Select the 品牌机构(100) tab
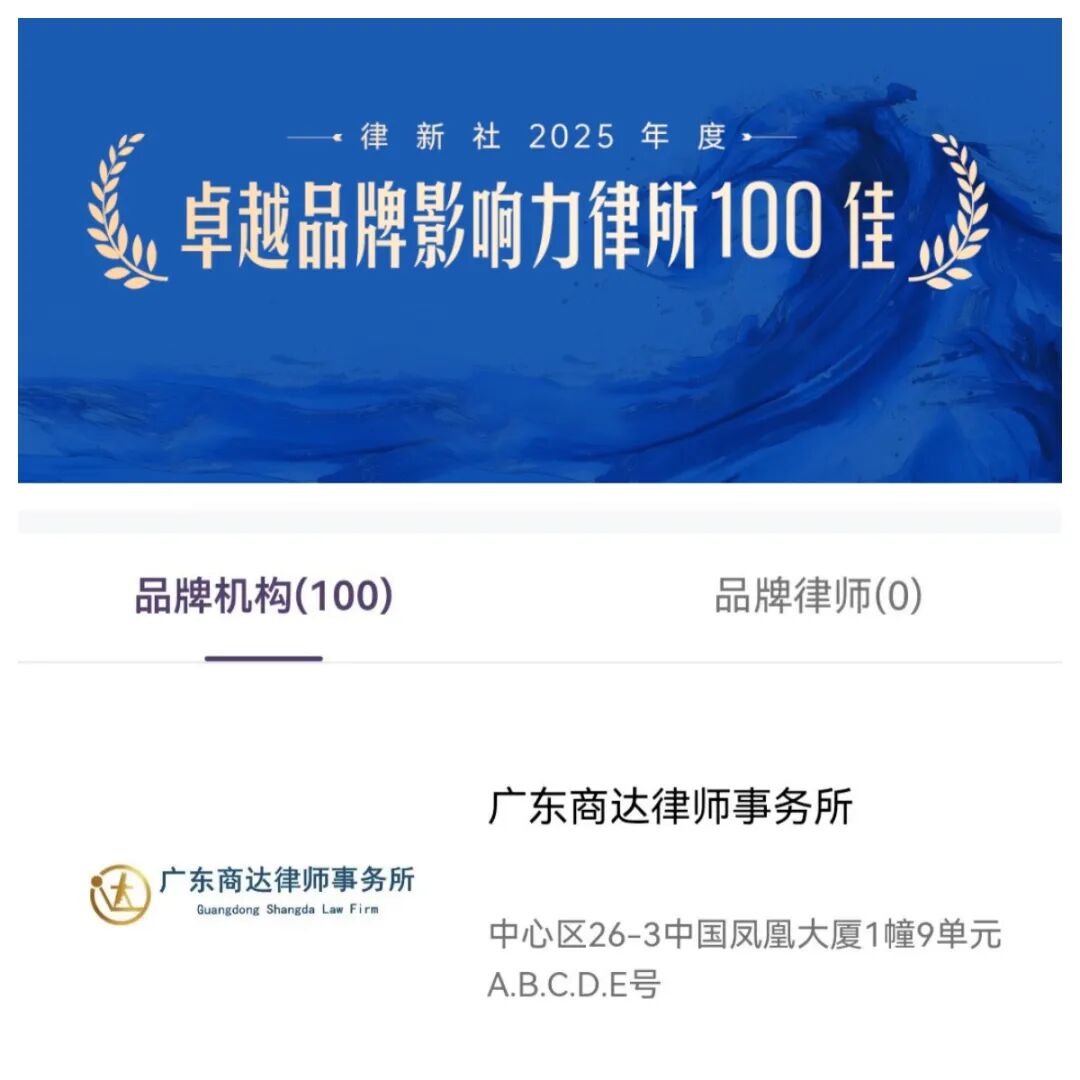Image resolution: width=1080 pixels, height=1080 pixels. pyautogui.click(x=264, y=597)
